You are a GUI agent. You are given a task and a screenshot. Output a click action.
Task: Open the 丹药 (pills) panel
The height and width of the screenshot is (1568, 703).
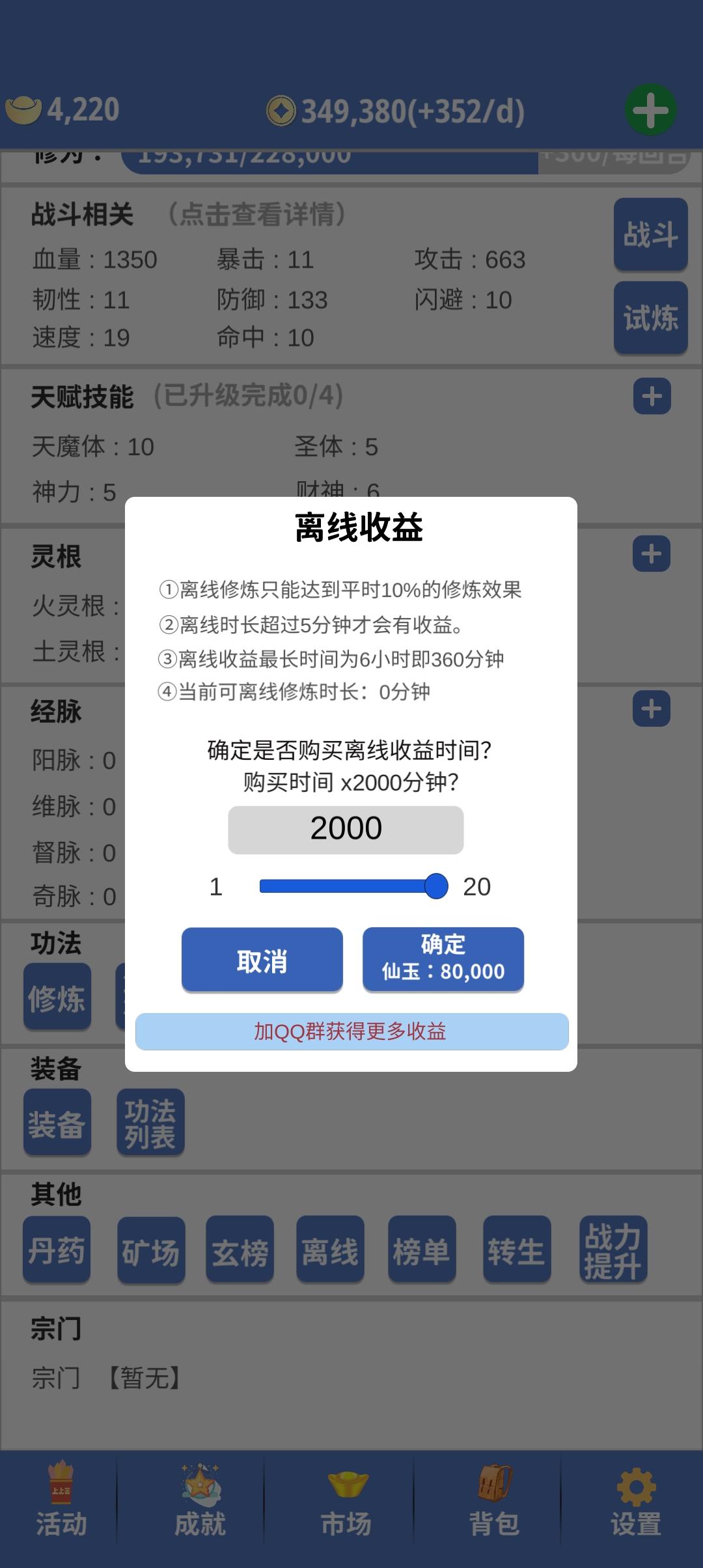tap(57, 1252)
